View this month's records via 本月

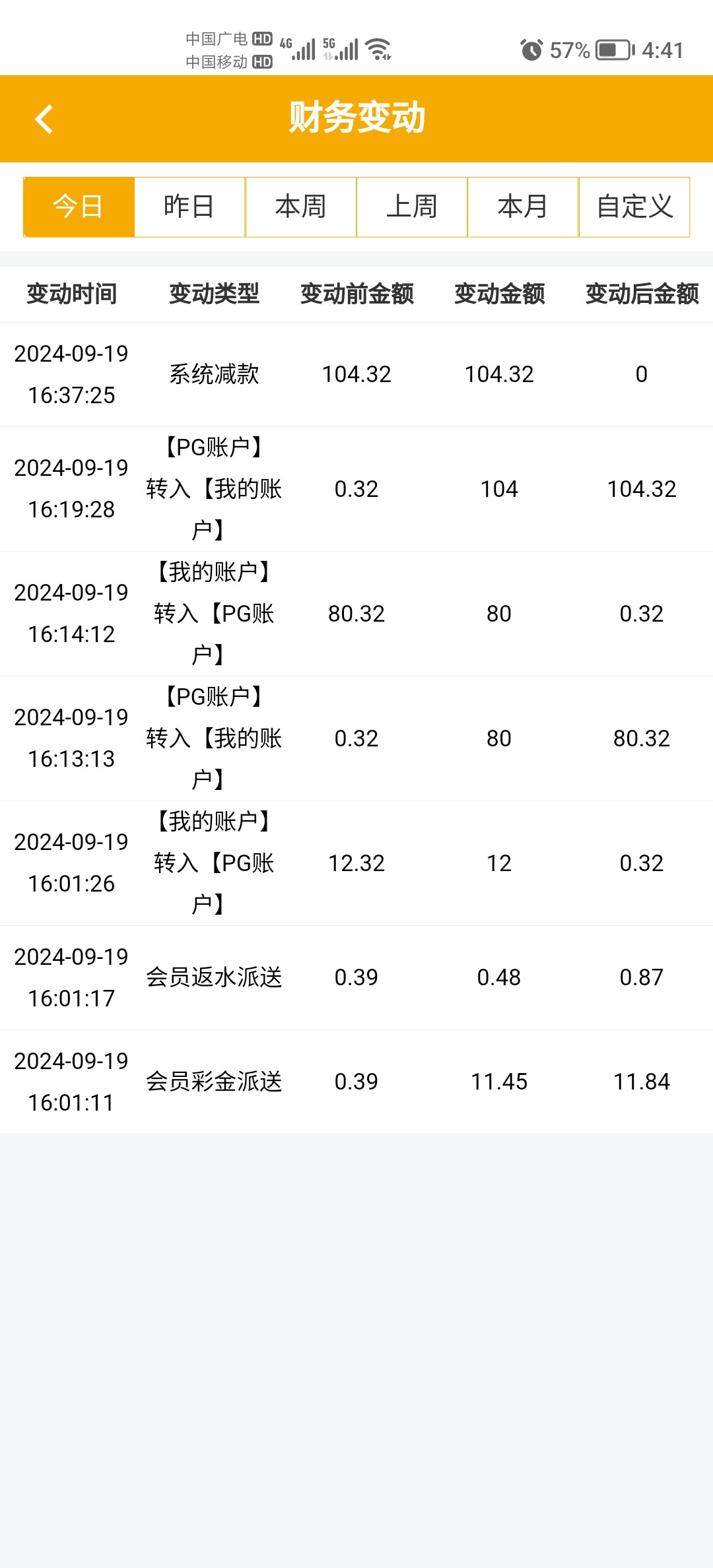point(523,207)
